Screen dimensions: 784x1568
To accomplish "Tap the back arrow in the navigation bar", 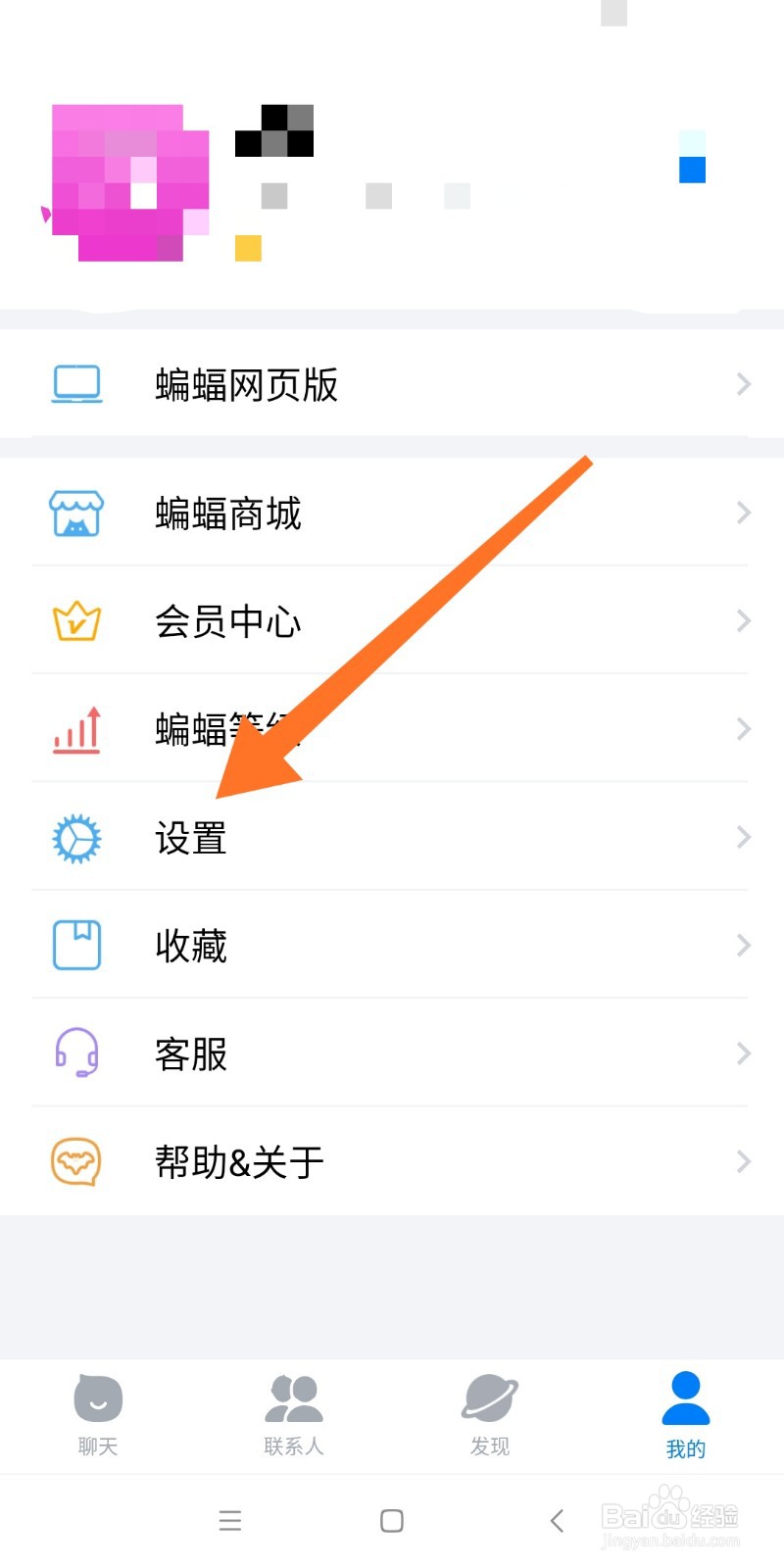I will click(556, 1521).
